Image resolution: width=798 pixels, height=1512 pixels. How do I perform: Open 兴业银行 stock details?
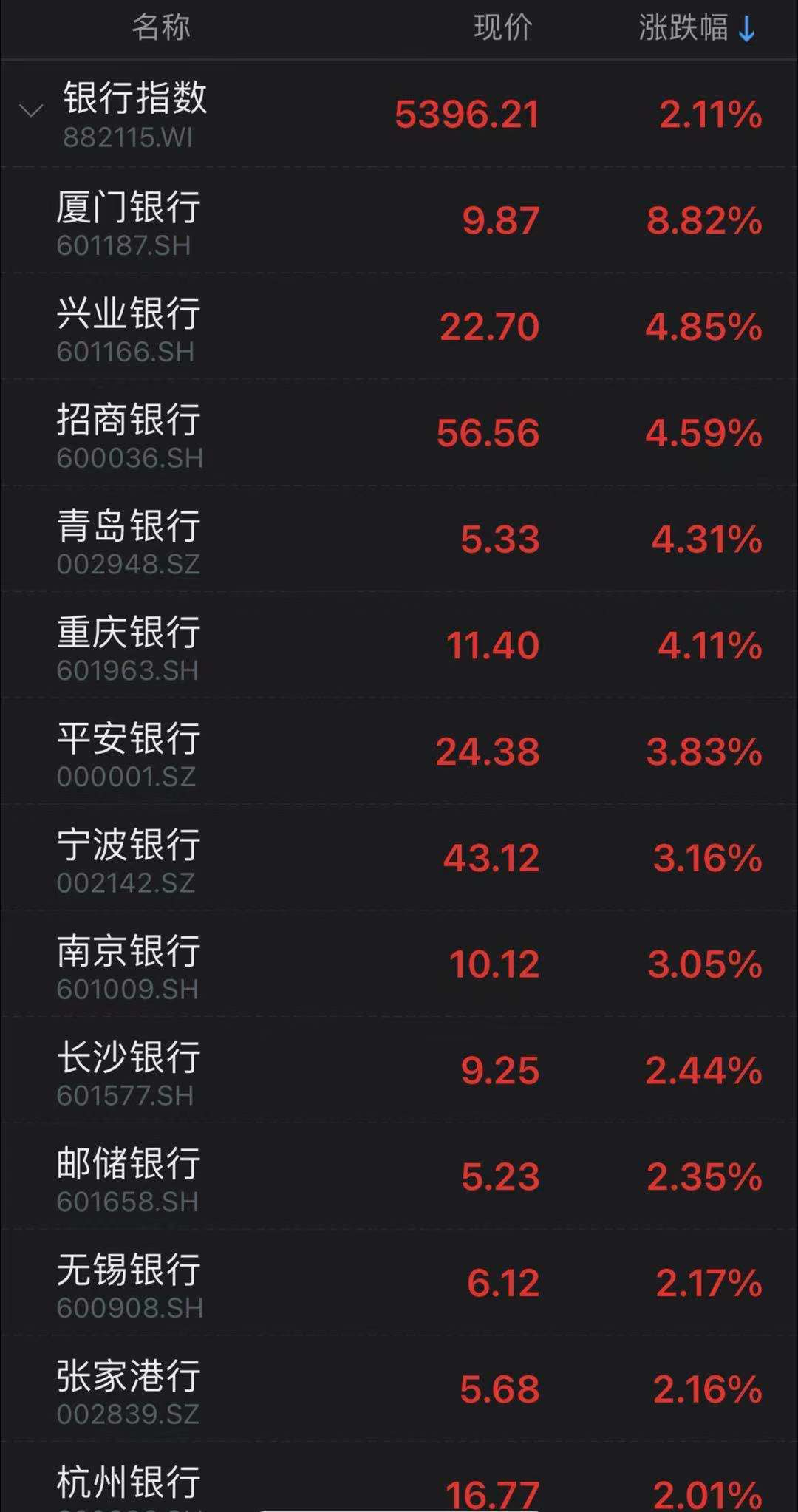399,327
